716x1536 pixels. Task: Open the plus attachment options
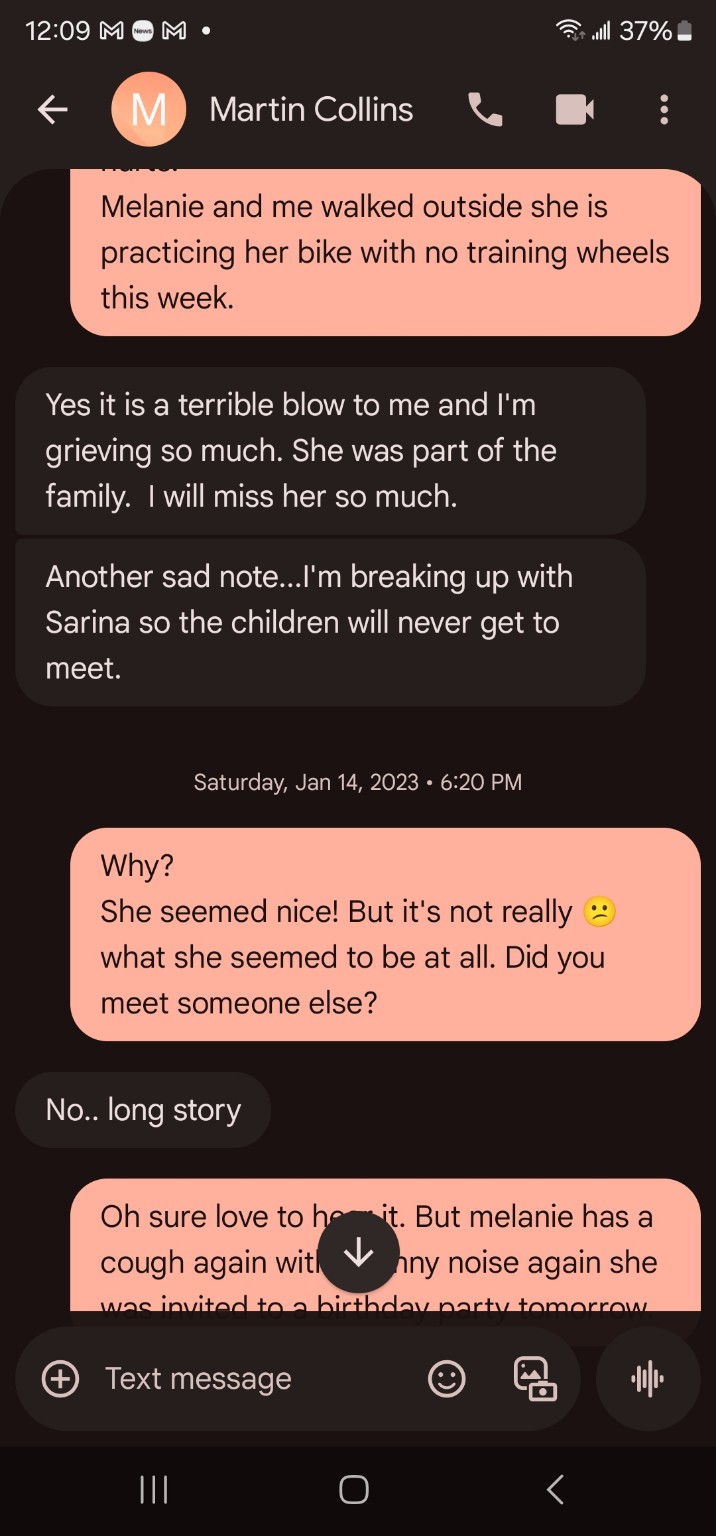click(60, 1379)
